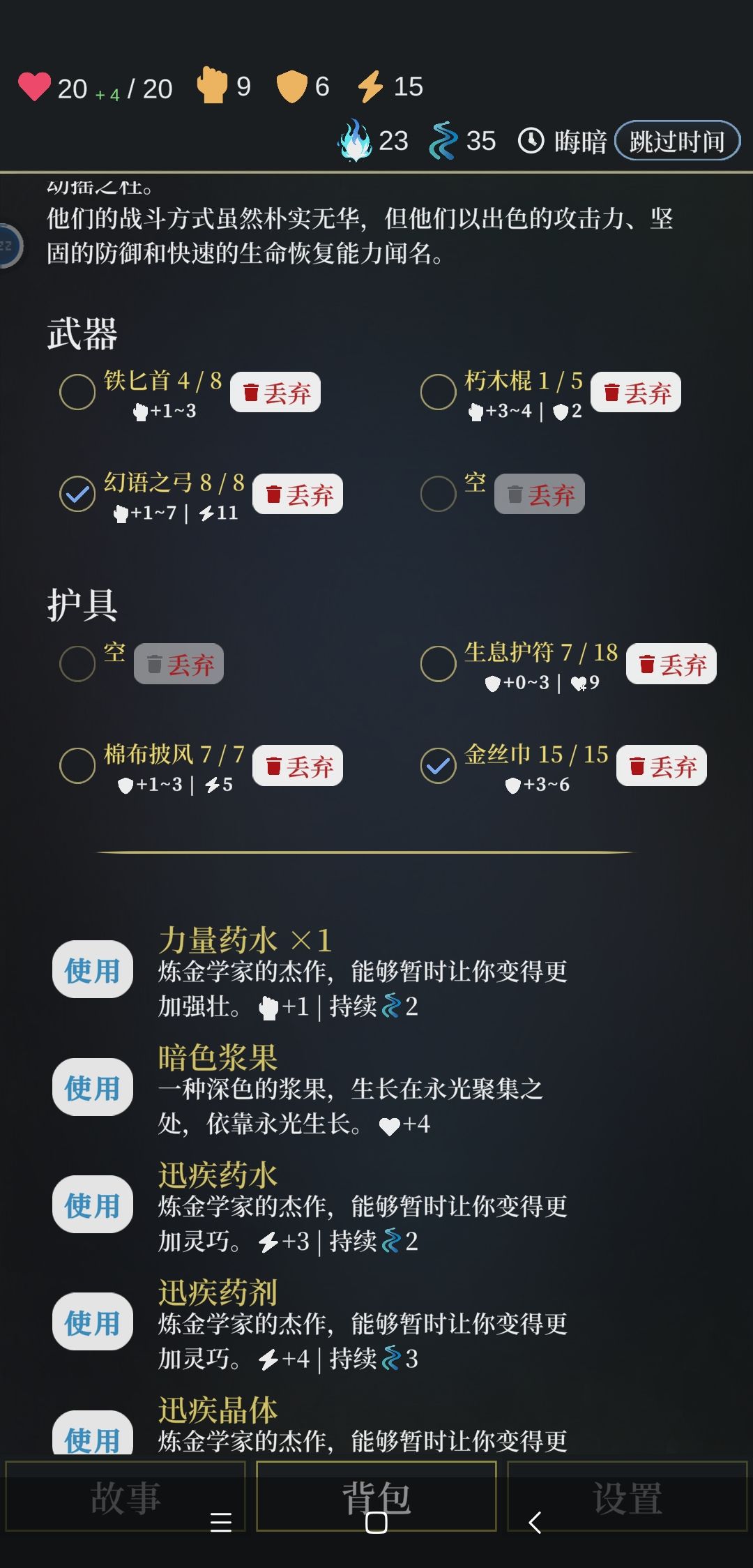This screenshot has height=1568, width=753.
Task: Click the trash icon on 金丝巾's 丢弃 button
Action: pos(637,765)
